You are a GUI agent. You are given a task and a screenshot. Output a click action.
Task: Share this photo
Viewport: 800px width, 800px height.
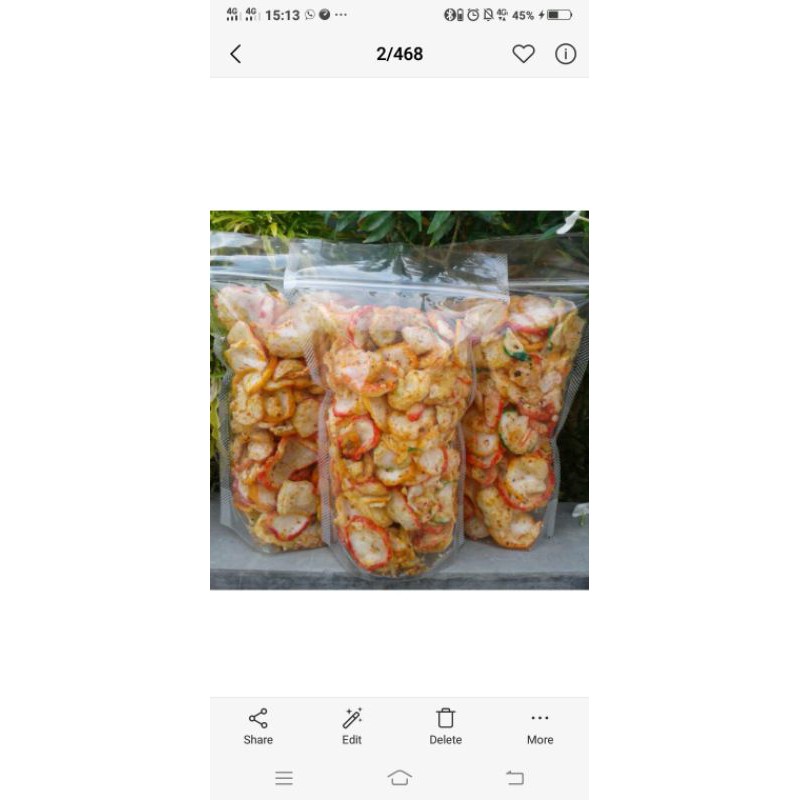[258, 725]
